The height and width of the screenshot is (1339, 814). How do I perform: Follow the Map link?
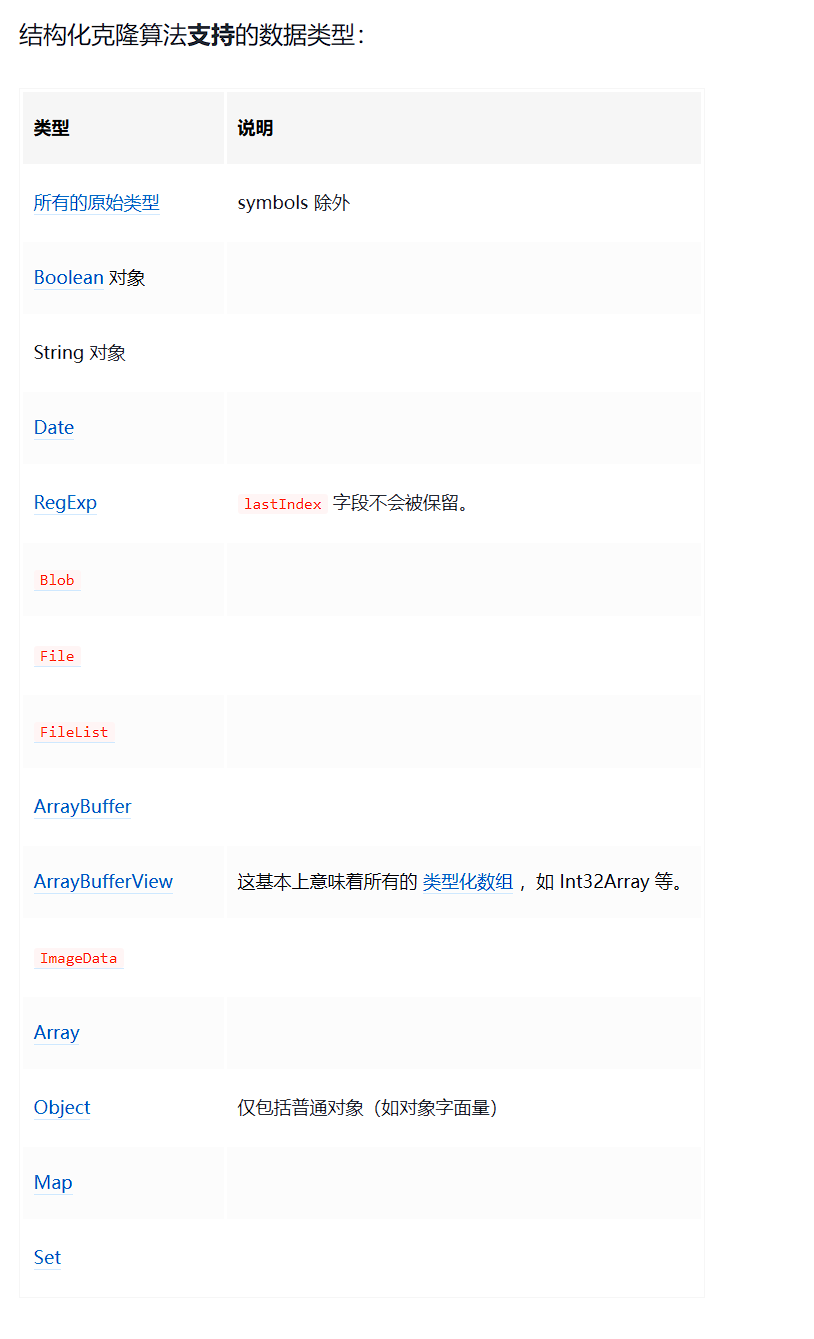point(53,1183)
